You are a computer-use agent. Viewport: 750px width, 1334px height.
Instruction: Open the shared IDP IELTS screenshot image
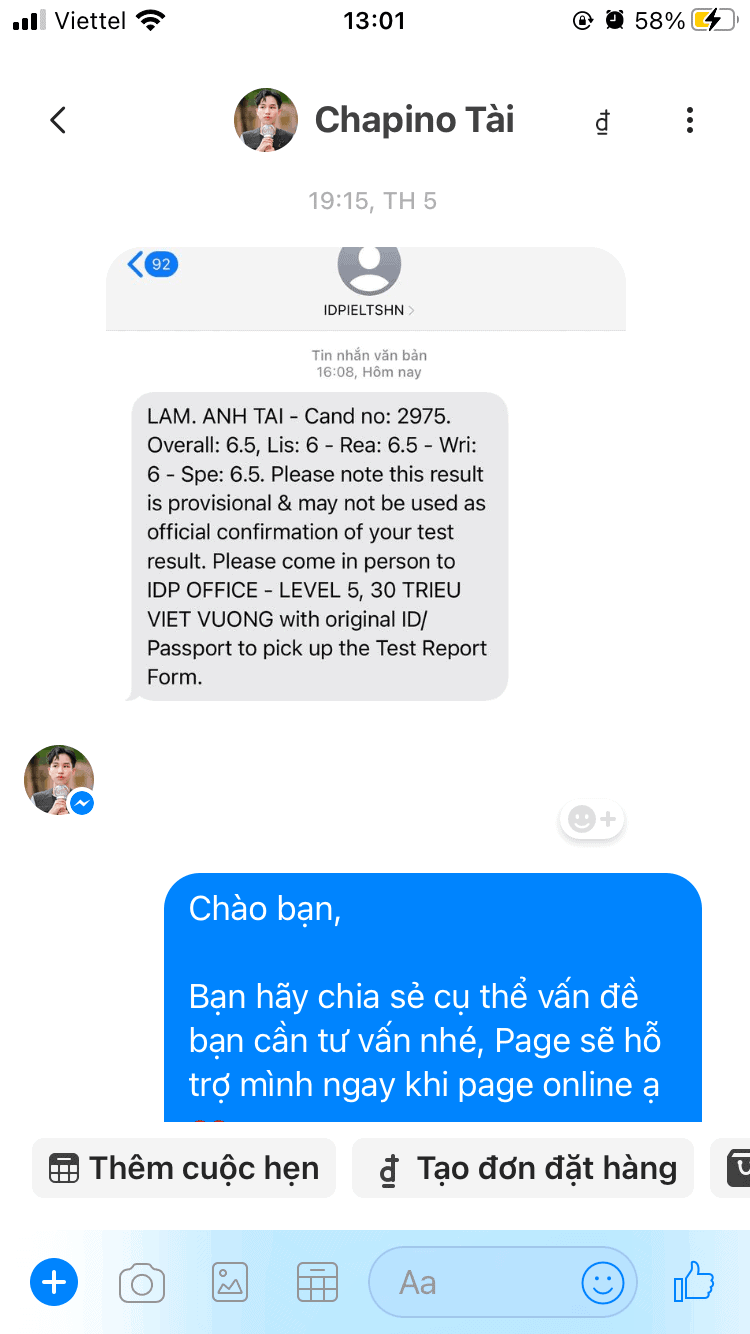[366, 470]
